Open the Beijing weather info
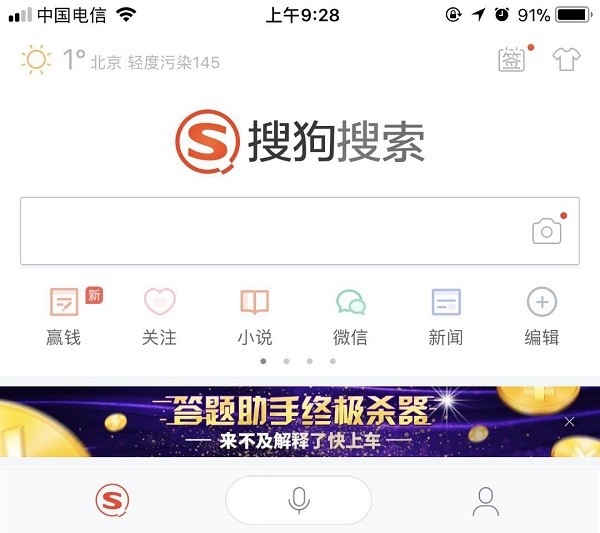600x533 pixels. pos(120,62)
